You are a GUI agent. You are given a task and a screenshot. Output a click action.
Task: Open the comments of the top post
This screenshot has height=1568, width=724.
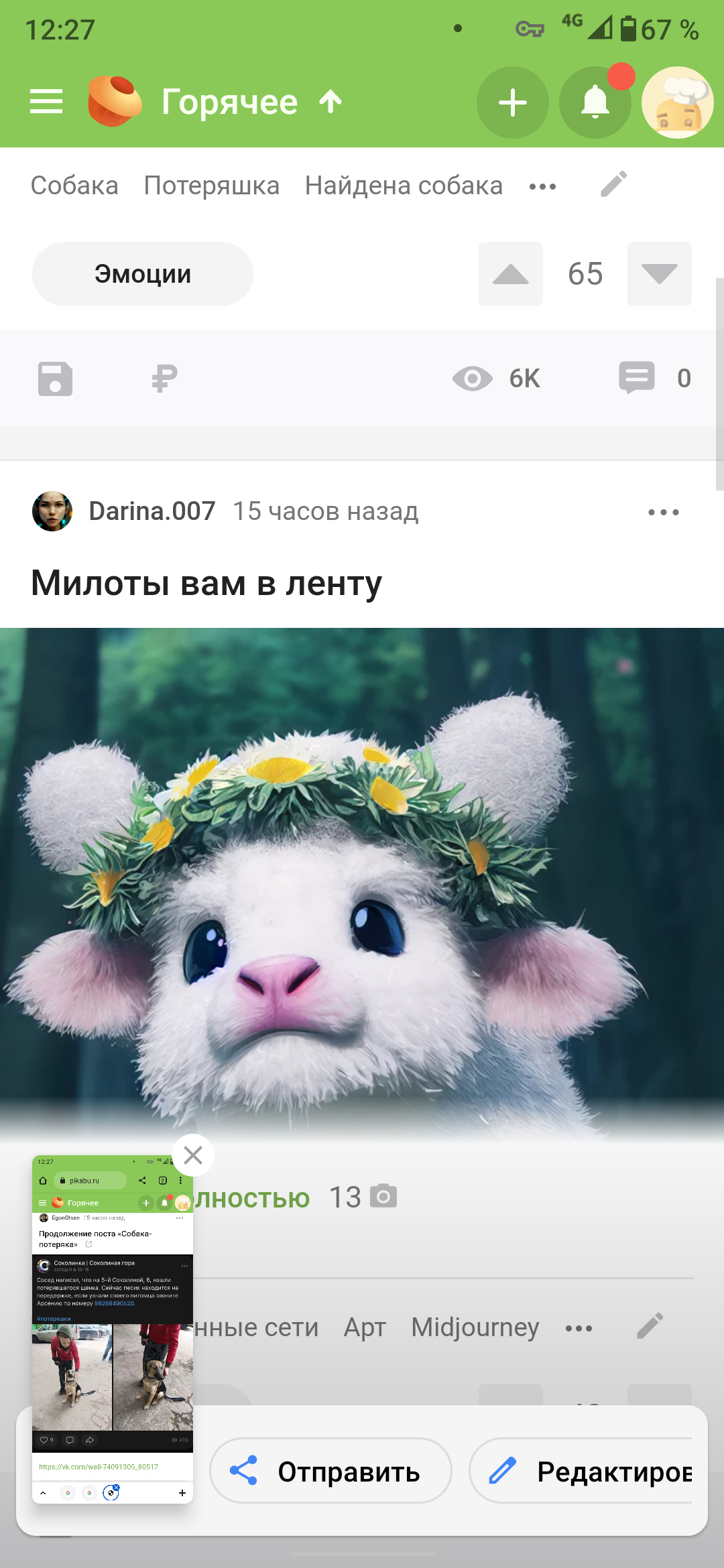pos(654,378)
